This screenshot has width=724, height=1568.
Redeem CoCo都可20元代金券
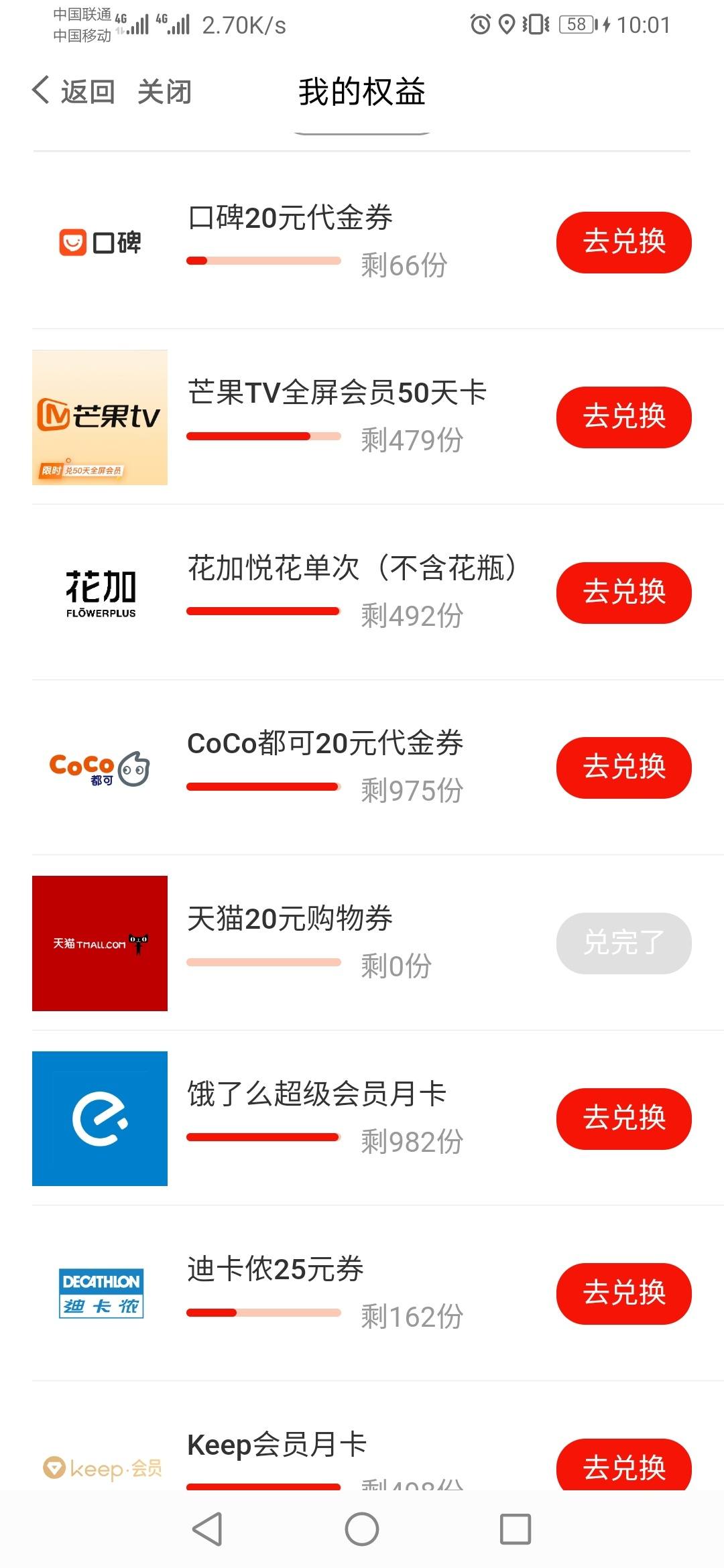(x=623, y=767)
